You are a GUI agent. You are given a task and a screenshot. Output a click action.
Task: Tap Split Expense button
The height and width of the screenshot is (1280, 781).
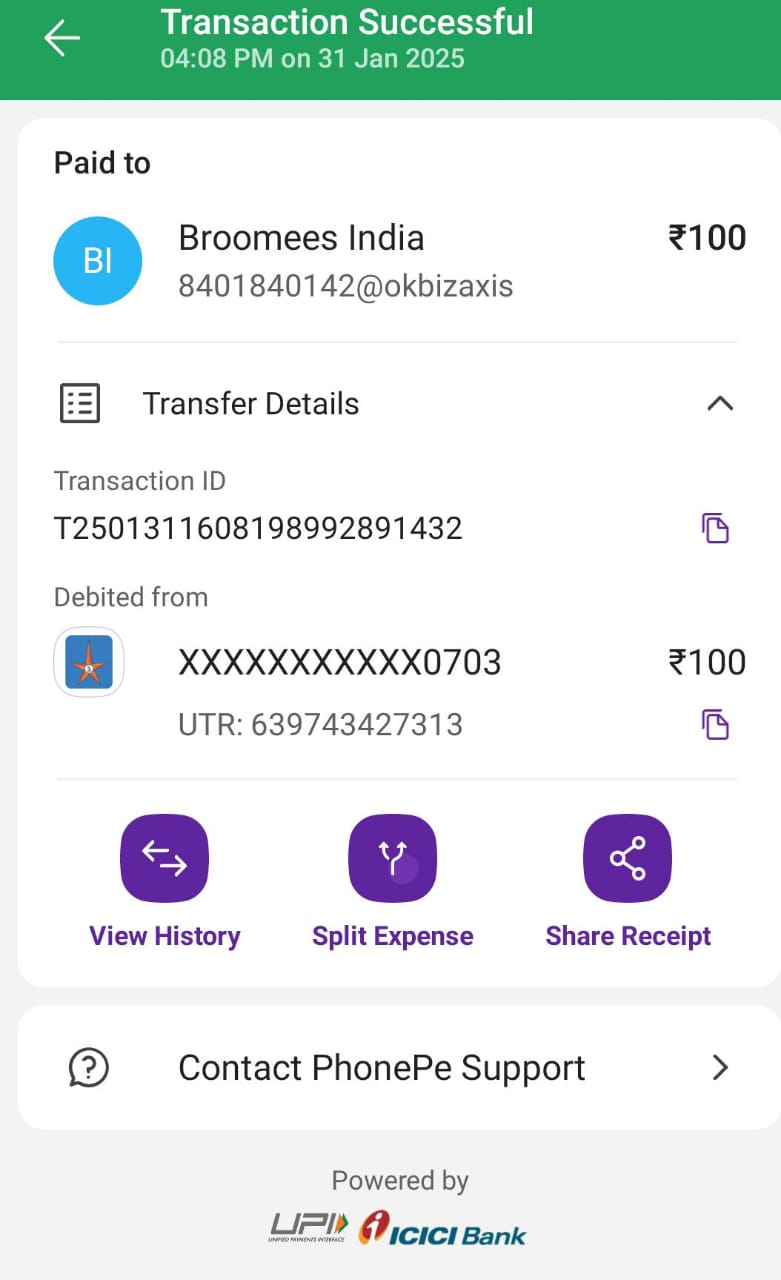click(392, 882)
